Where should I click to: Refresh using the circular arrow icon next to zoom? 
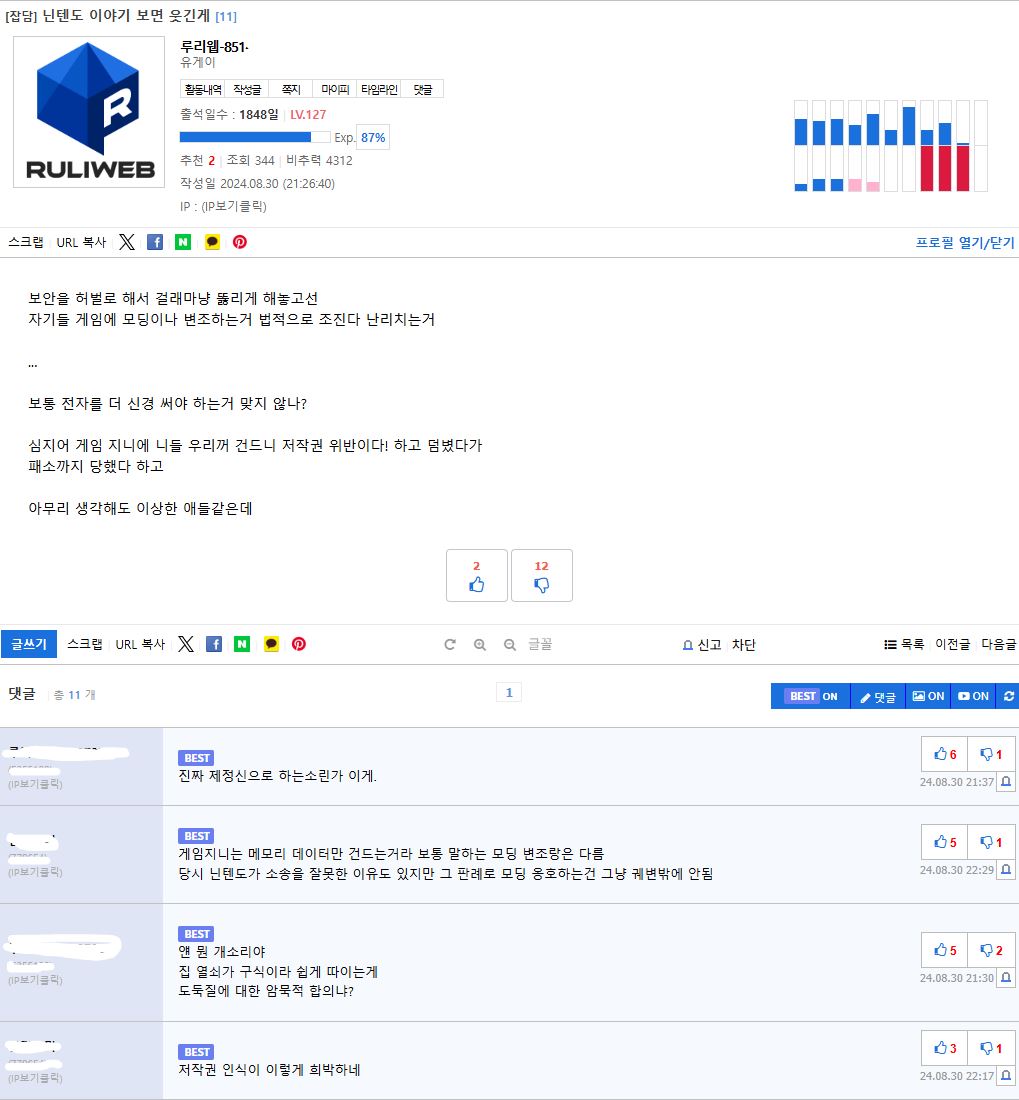pyautogui.click(x=450, y=645)
